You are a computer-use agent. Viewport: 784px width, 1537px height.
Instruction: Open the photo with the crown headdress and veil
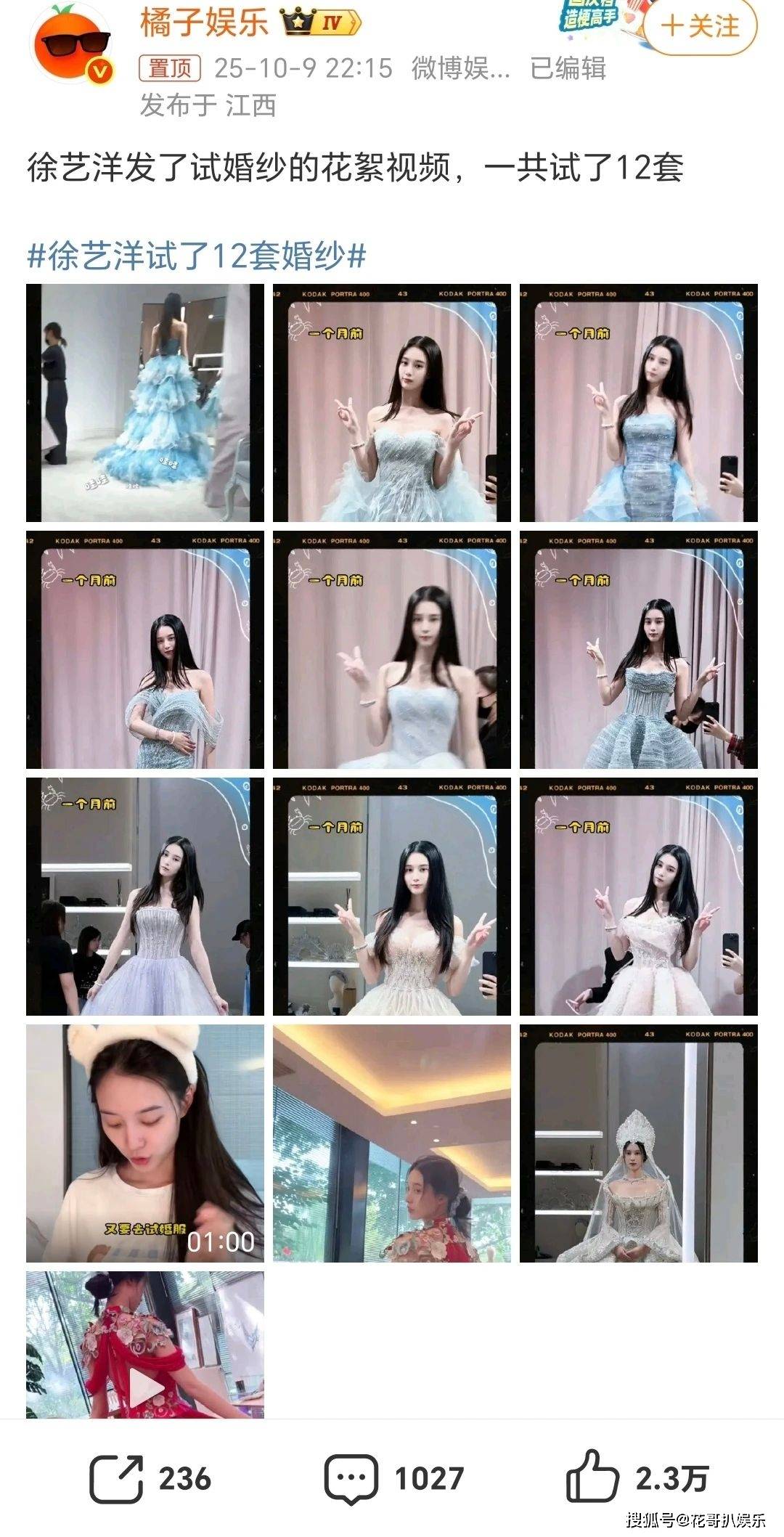tap(638, 1143)
